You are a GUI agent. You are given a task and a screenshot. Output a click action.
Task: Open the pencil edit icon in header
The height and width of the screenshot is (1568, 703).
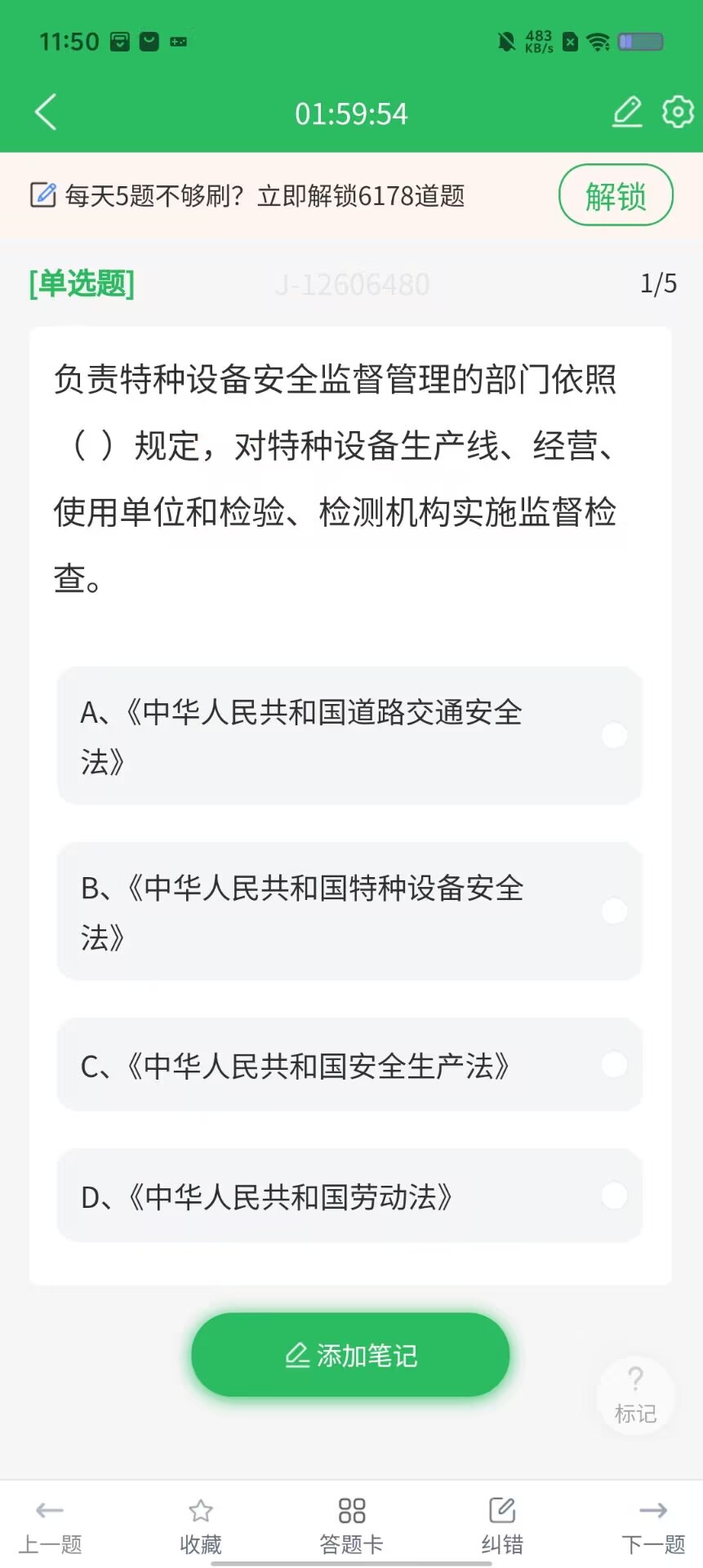627,112
